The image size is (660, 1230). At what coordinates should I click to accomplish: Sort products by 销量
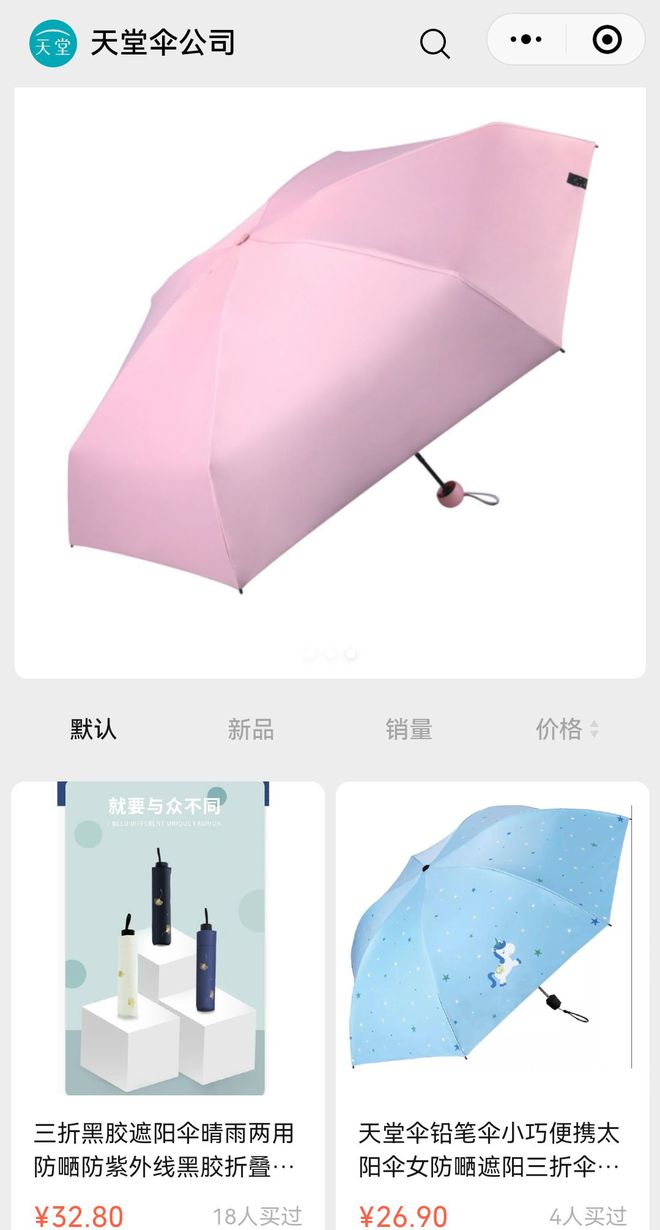(409, 729)
